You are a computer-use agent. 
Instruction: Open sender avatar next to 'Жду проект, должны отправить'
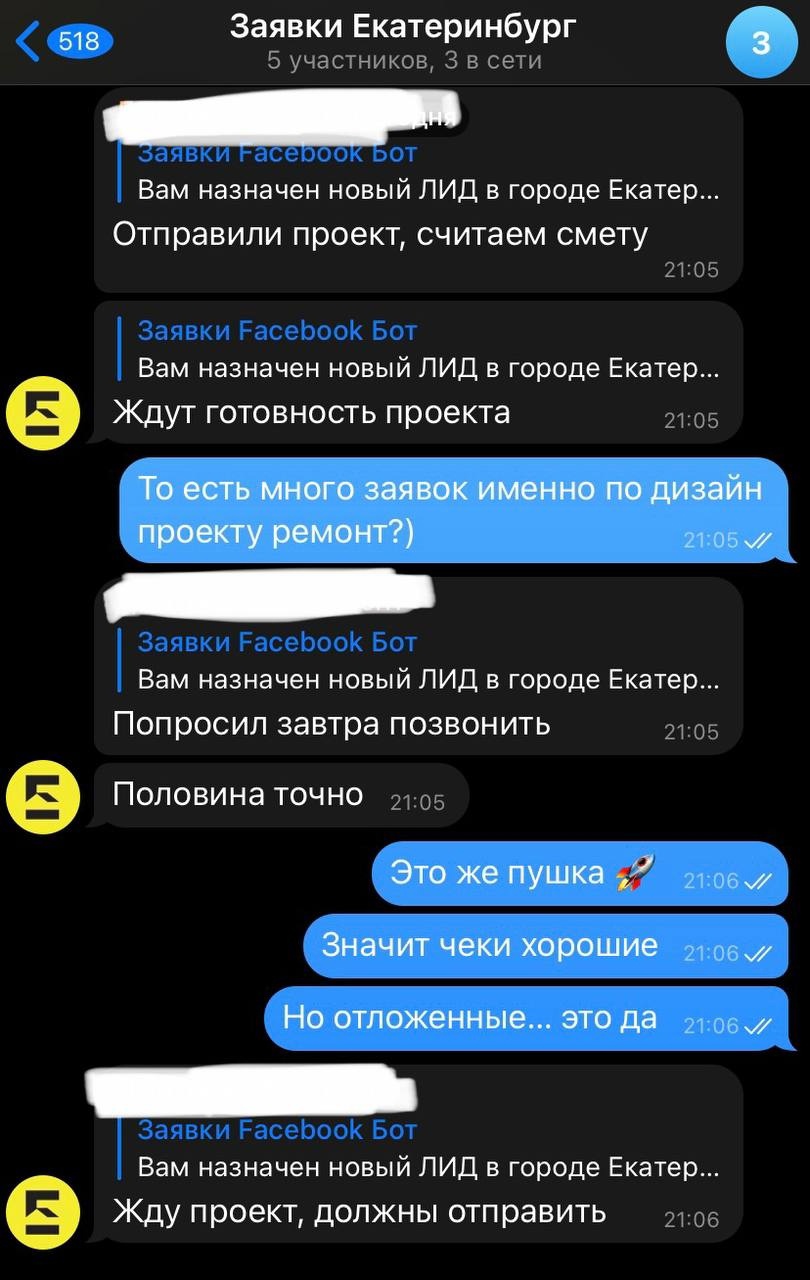coord(42,1211)
